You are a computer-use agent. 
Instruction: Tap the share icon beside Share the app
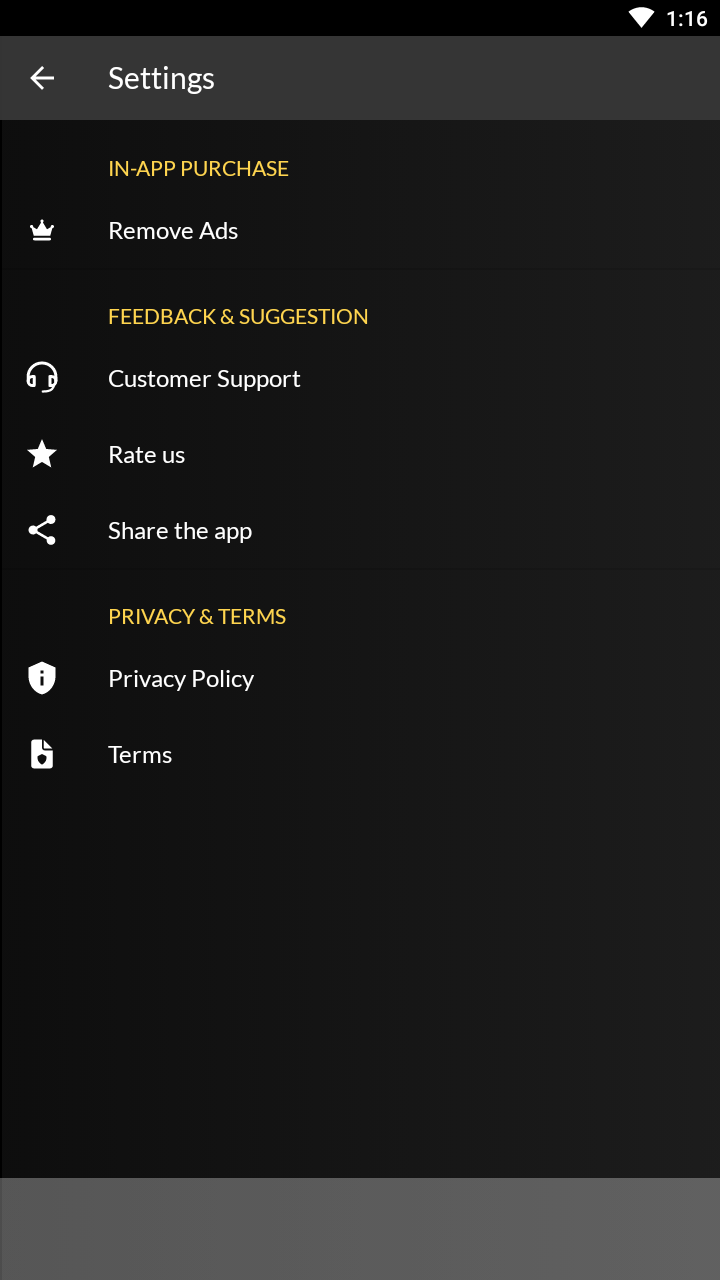[x=41, y=530]
